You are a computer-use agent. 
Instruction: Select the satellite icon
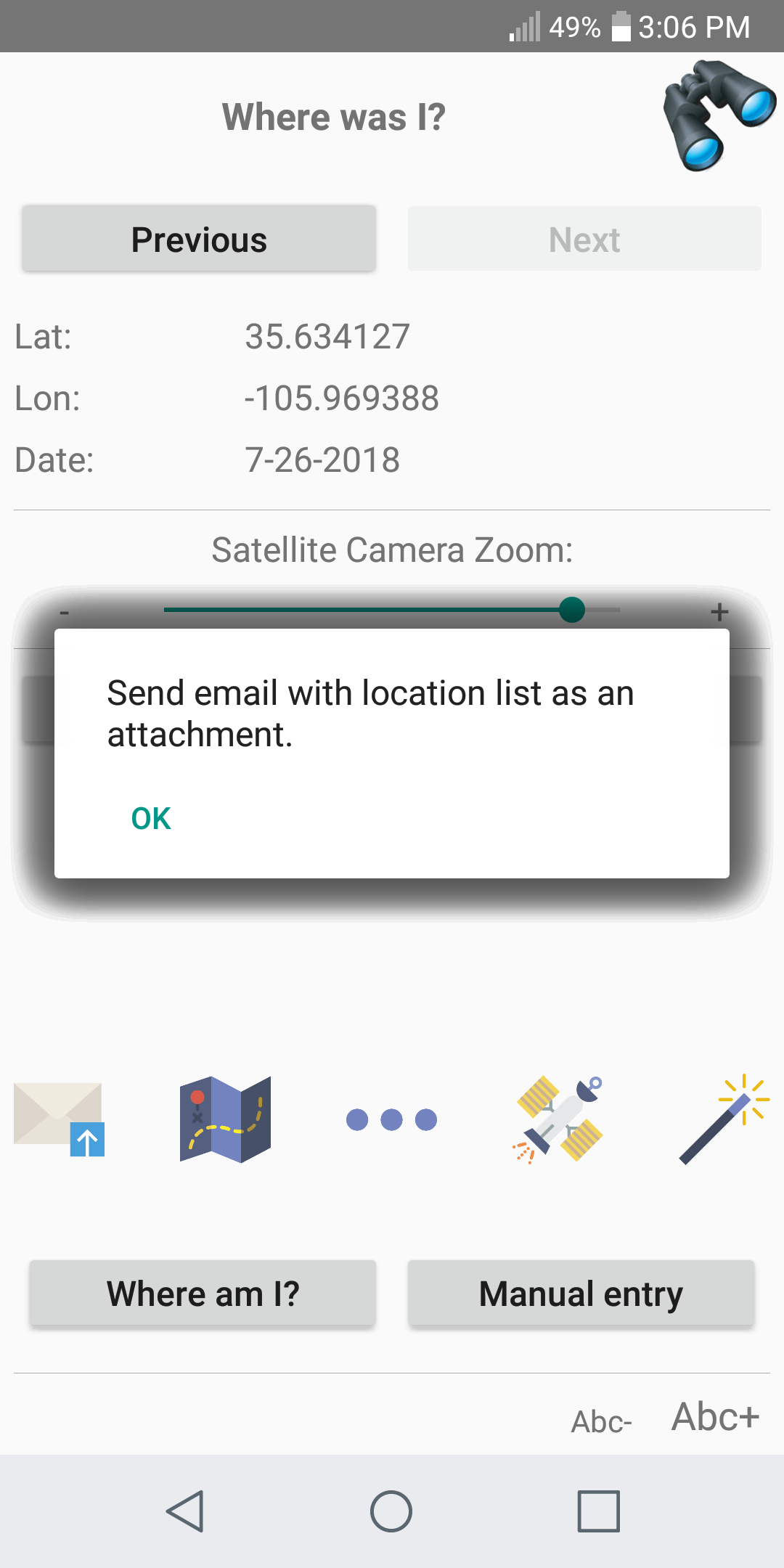coord(559,1118)
